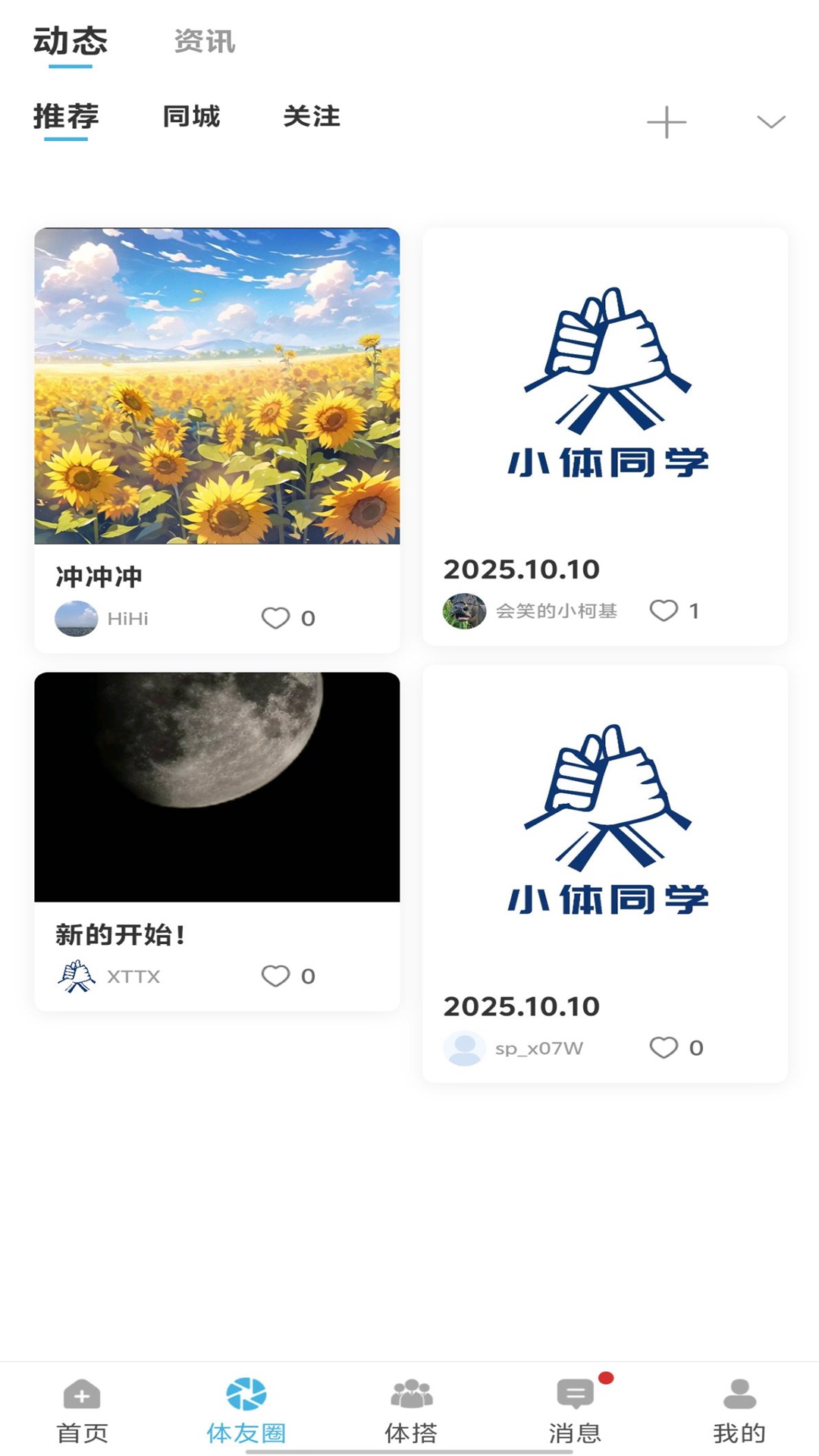Image resolution: width=819 pixels, height=1456 pixels.
Task: Like the 新的开始！moon post
Action: 275,976
